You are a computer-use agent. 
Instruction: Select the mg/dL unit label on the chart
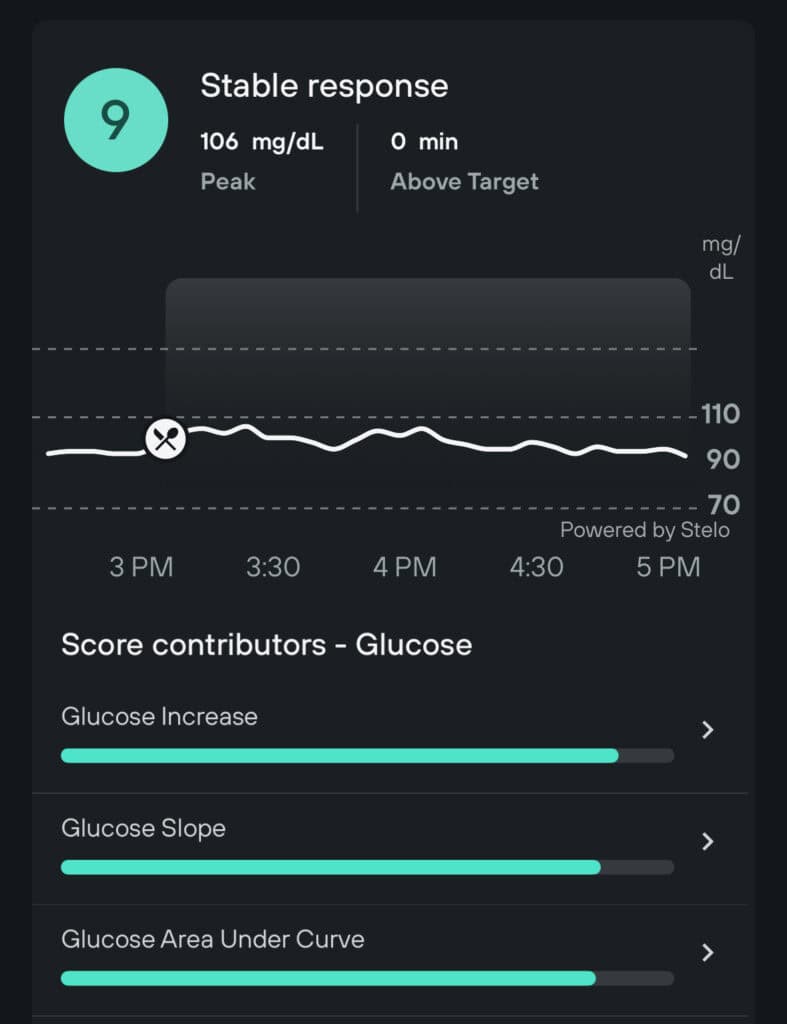pyautogui.click(x=719, y=256)
